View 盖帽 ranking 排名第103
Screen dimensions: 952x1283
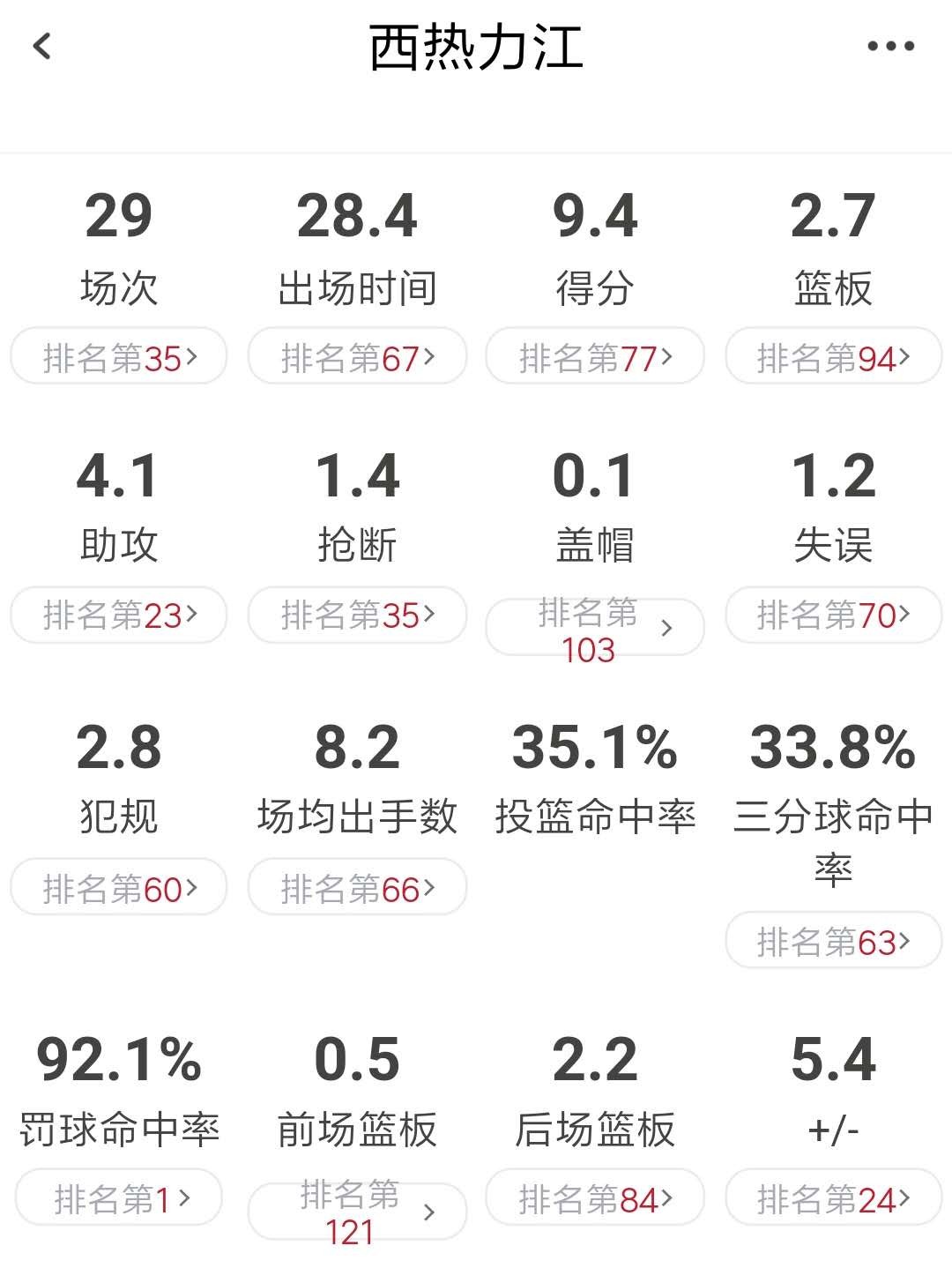tap(594, 628)
